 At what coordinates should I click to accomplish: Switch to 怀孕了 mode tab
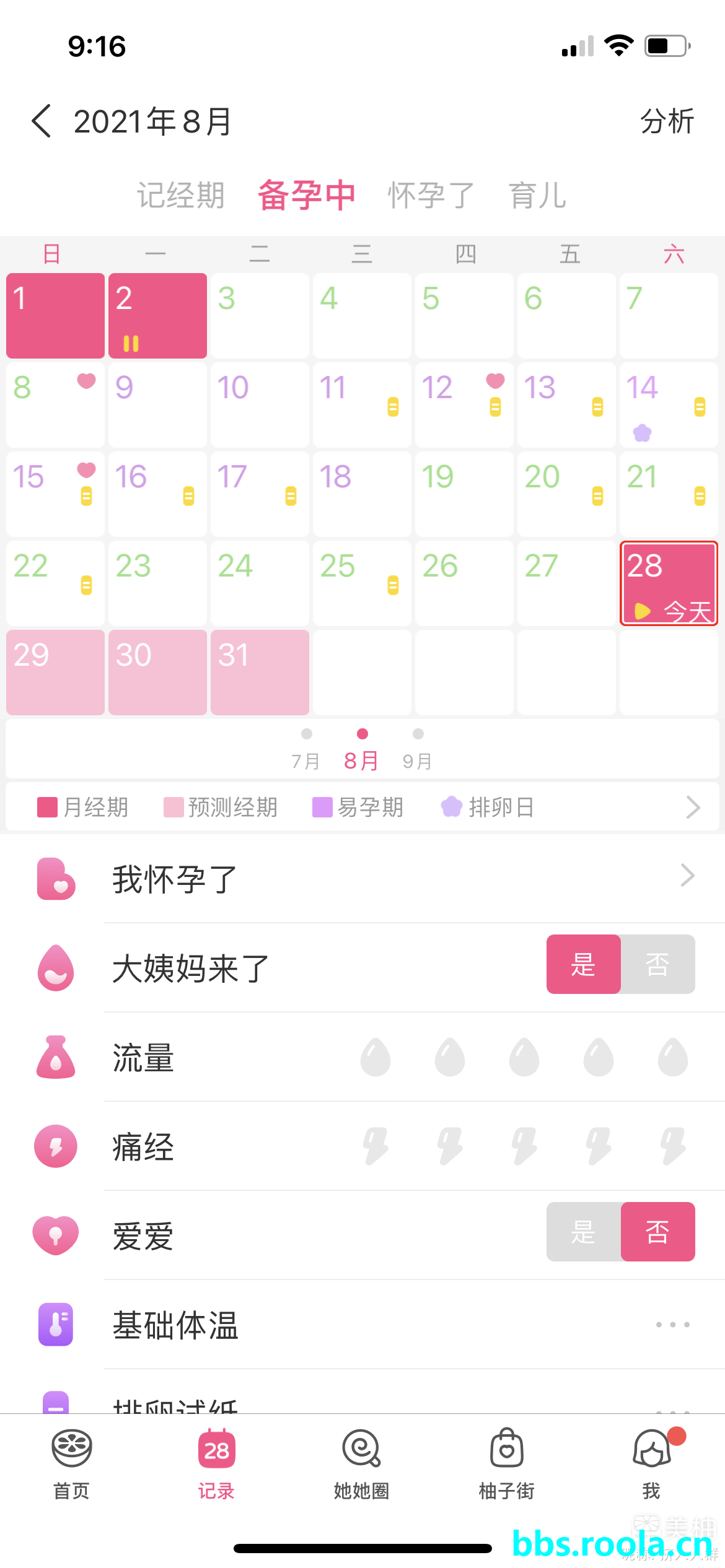tap(431, 196)
